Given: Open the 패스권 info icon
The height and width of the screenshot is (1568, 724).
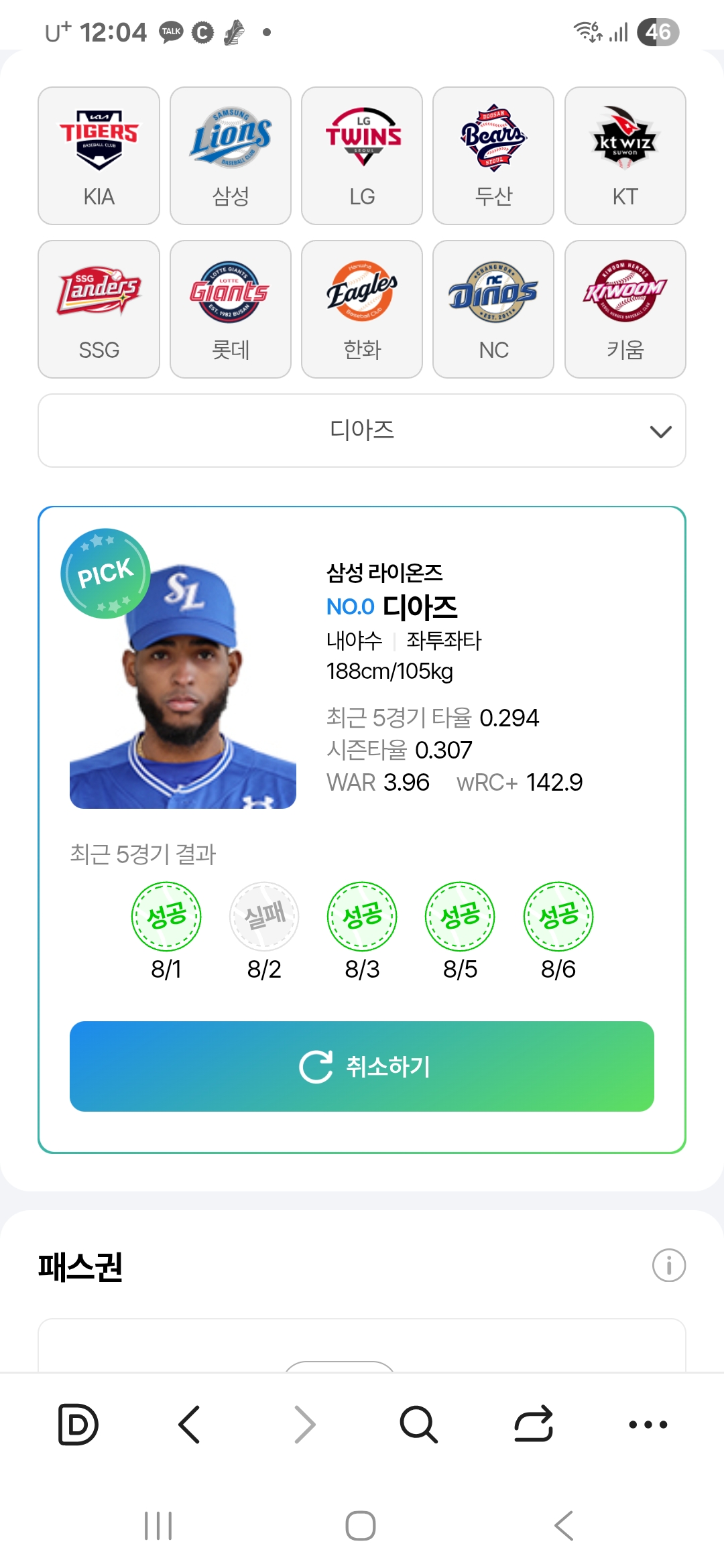Looking at the screenshot, I should click(x=669, y=1265).
